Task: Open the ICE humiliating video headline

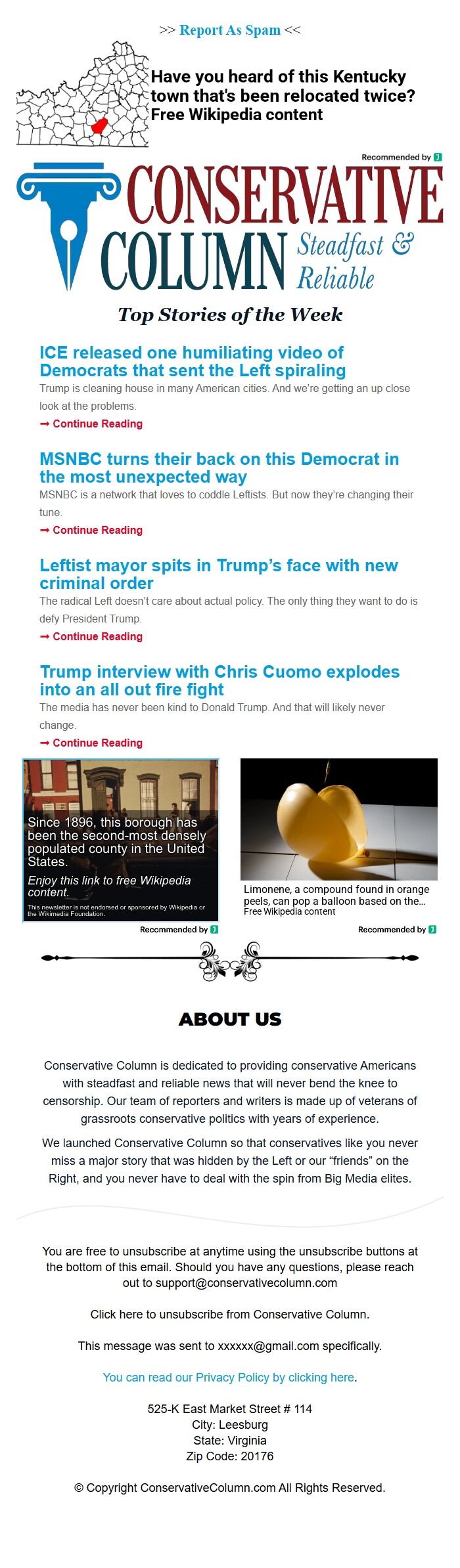Action: pyautogui.click(x=192, y=362)
